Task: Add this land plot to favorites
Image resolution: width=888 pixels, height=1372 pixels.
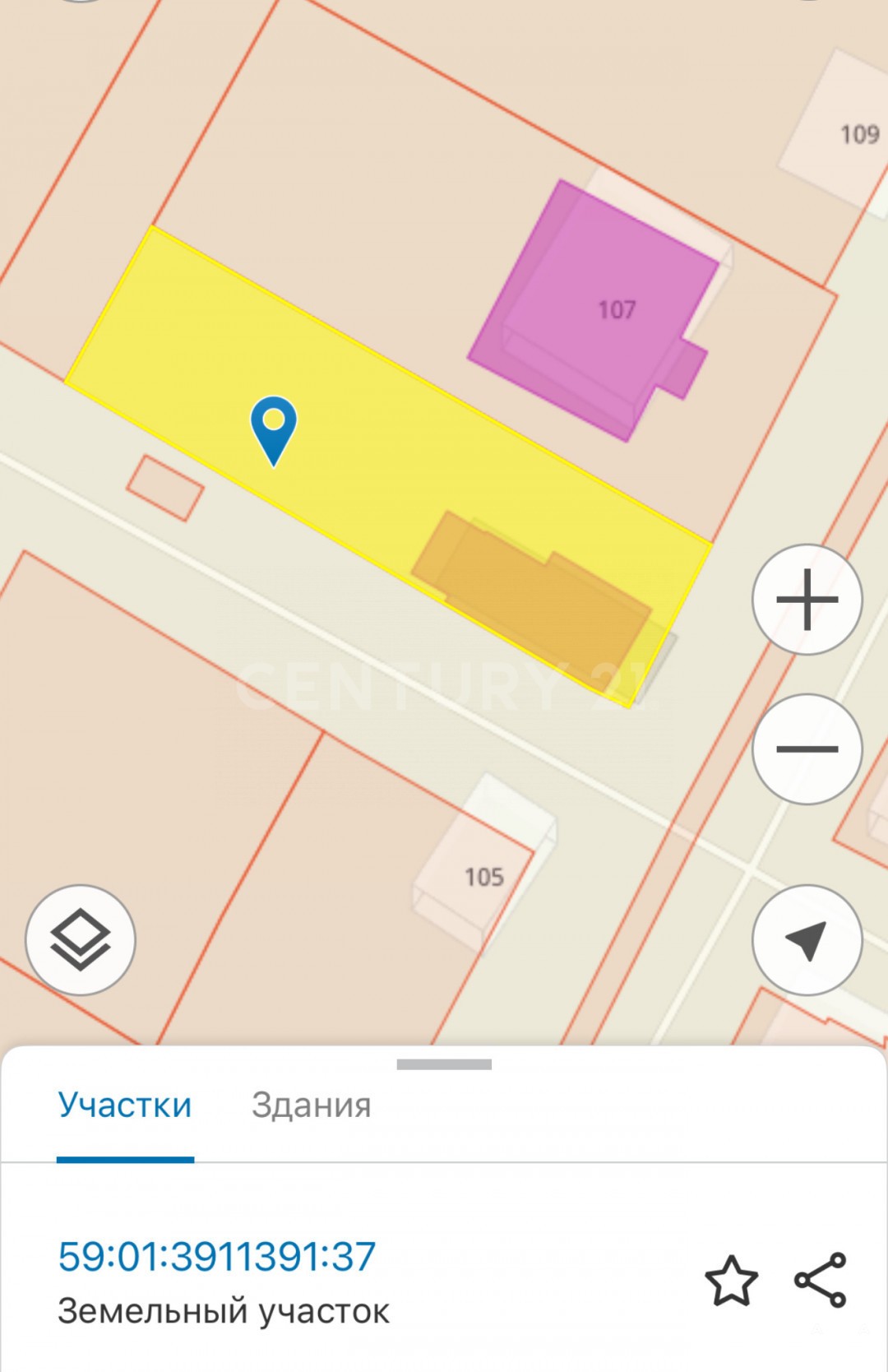Action: click(x=731, y=1280)
